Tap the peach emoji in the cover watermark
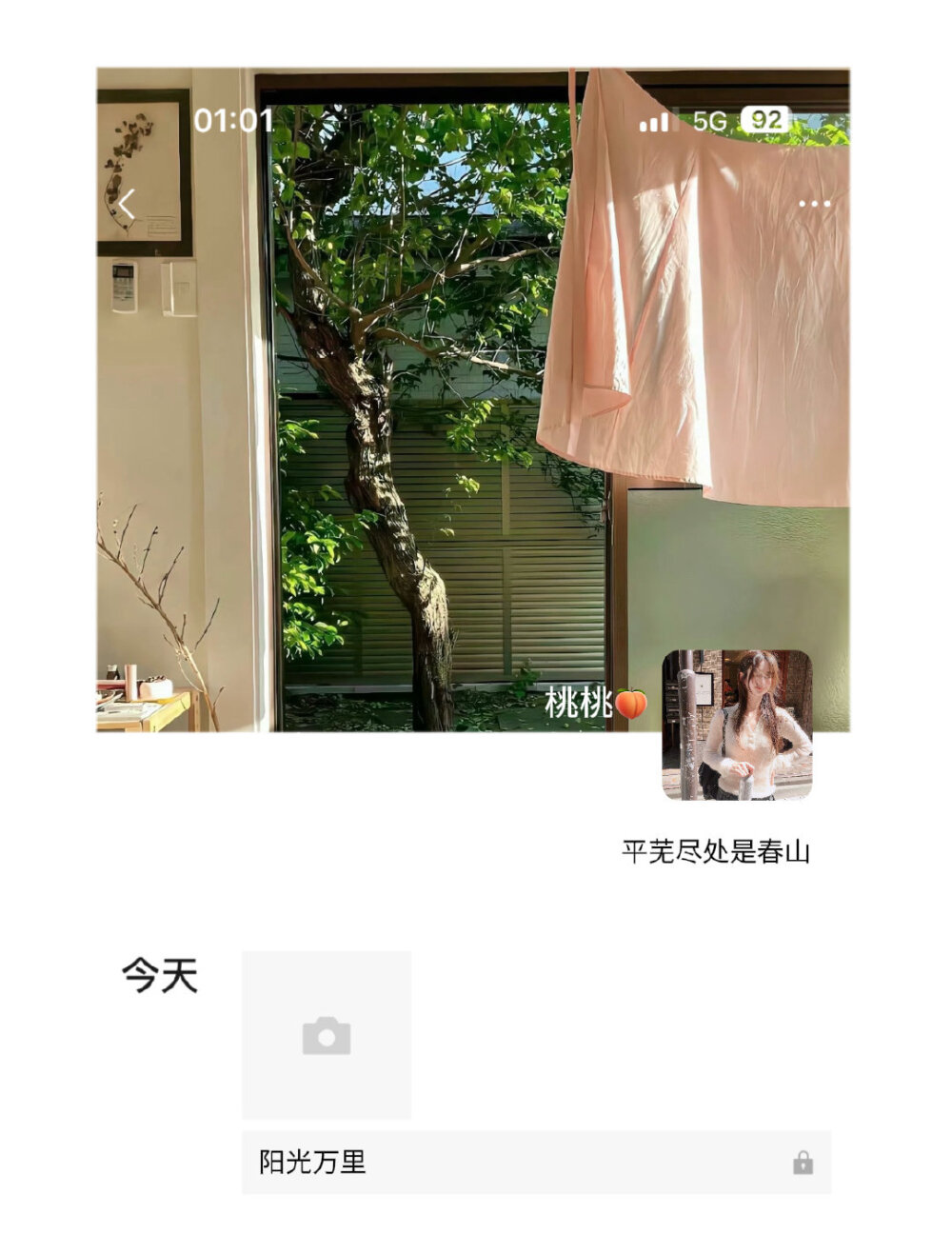This screenshot has width=952, height=1253. [x=633, y=702]
